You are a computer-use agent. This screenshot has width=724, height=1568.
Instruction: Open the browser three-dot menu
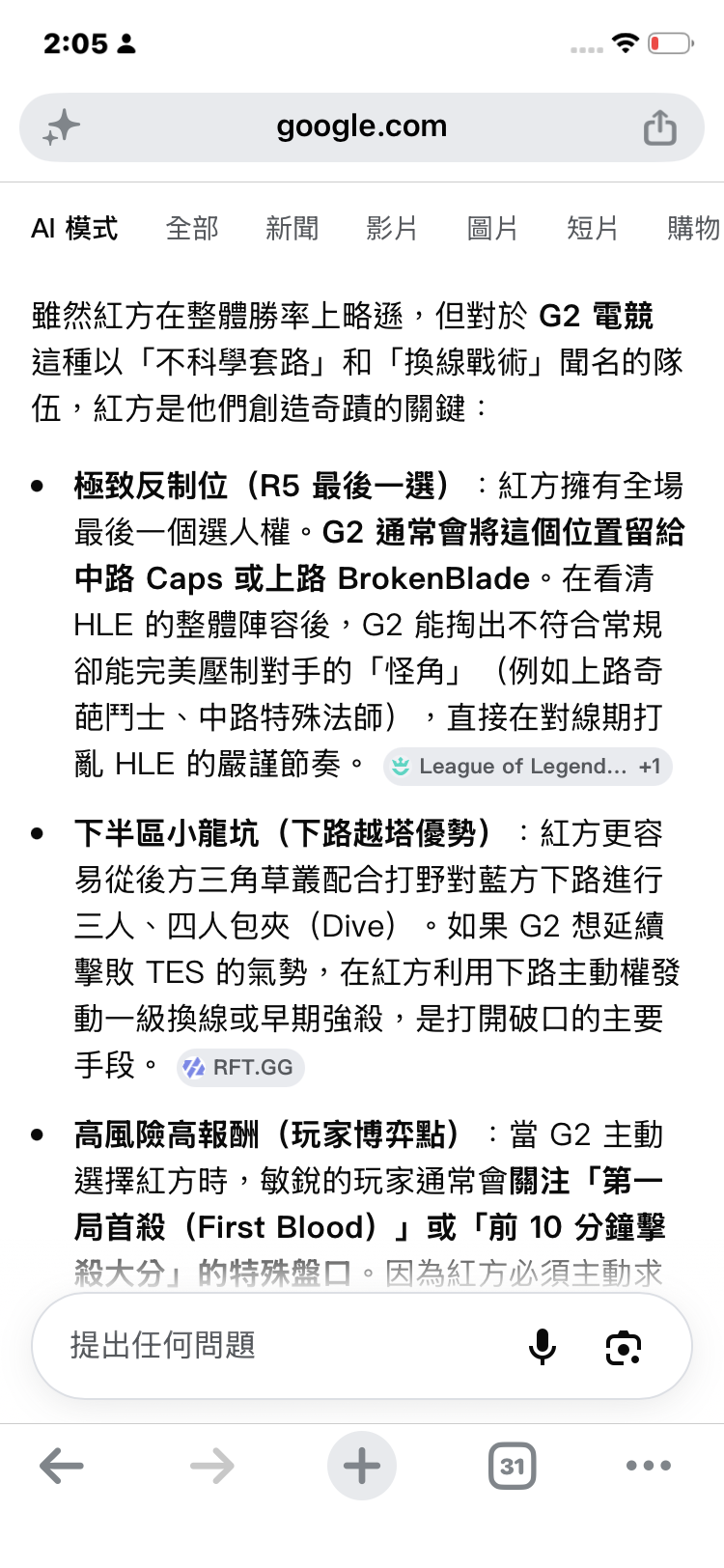[x=649, y=1466]
